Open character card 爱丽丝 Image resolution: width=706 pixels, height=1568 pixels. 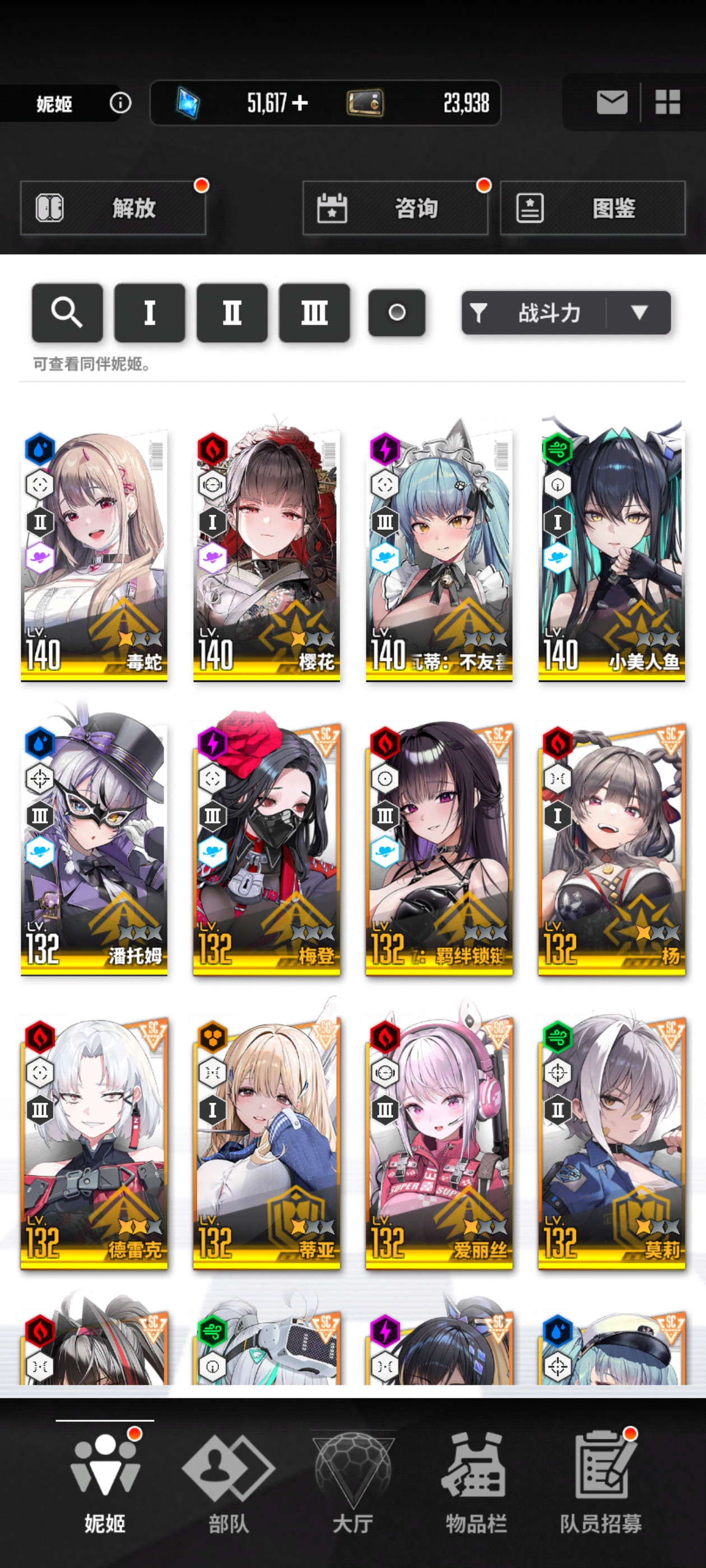pyautogui.click(x=439, y=1142)
